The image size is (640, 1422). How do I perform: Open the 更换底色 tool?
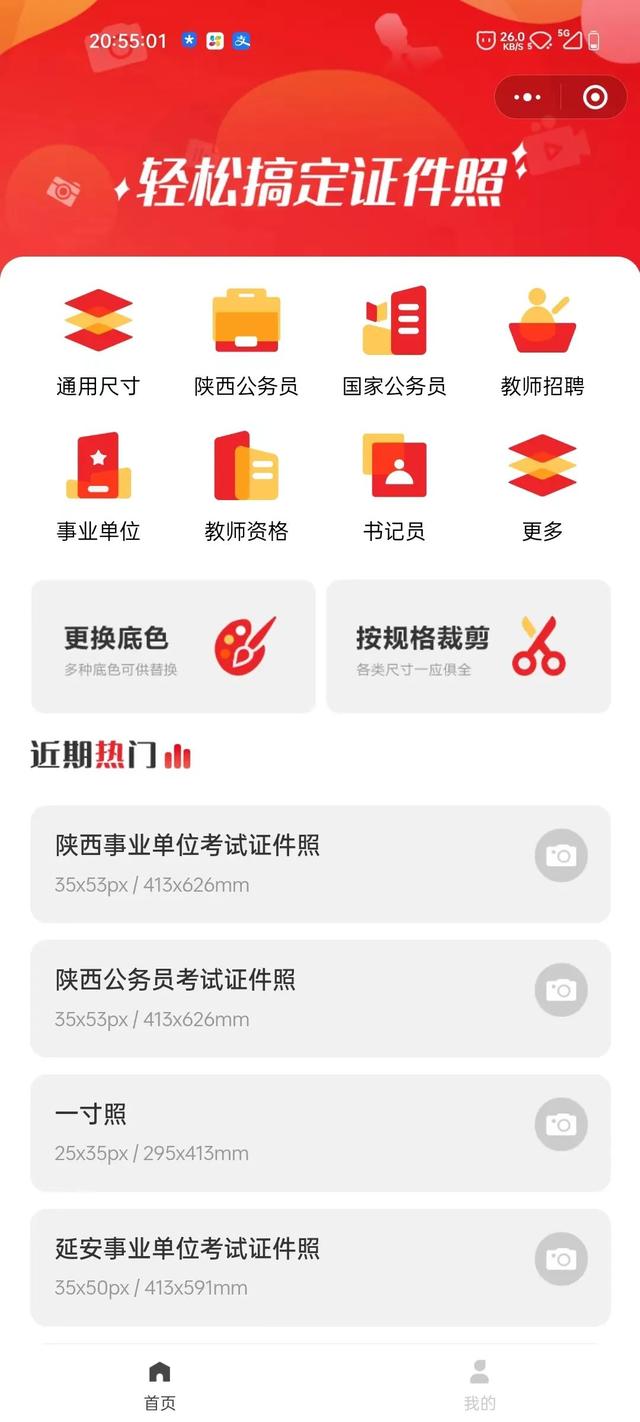click(x=173, y=647)
